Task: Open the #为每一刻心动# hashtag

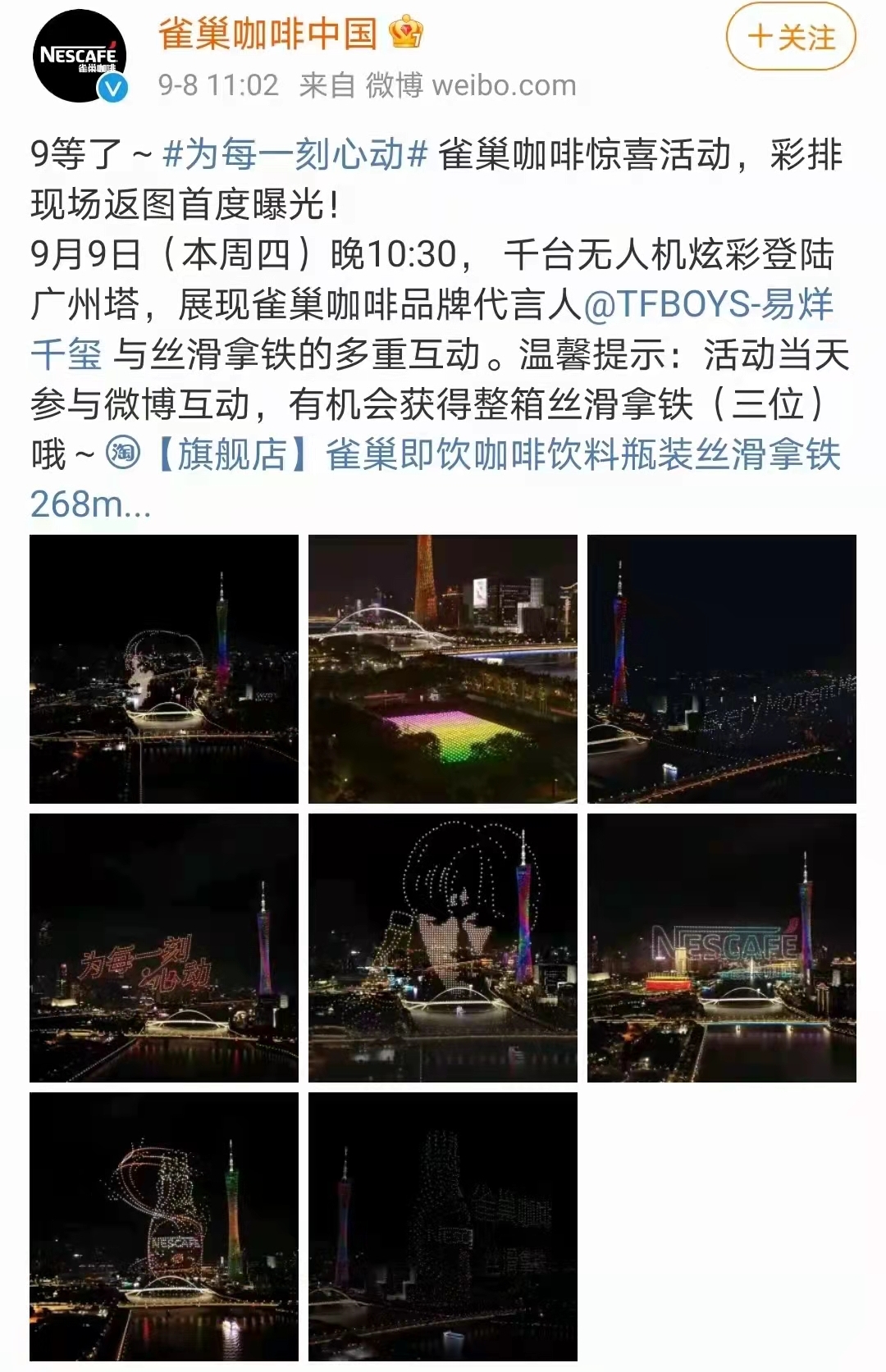Action: coord(295,154)
